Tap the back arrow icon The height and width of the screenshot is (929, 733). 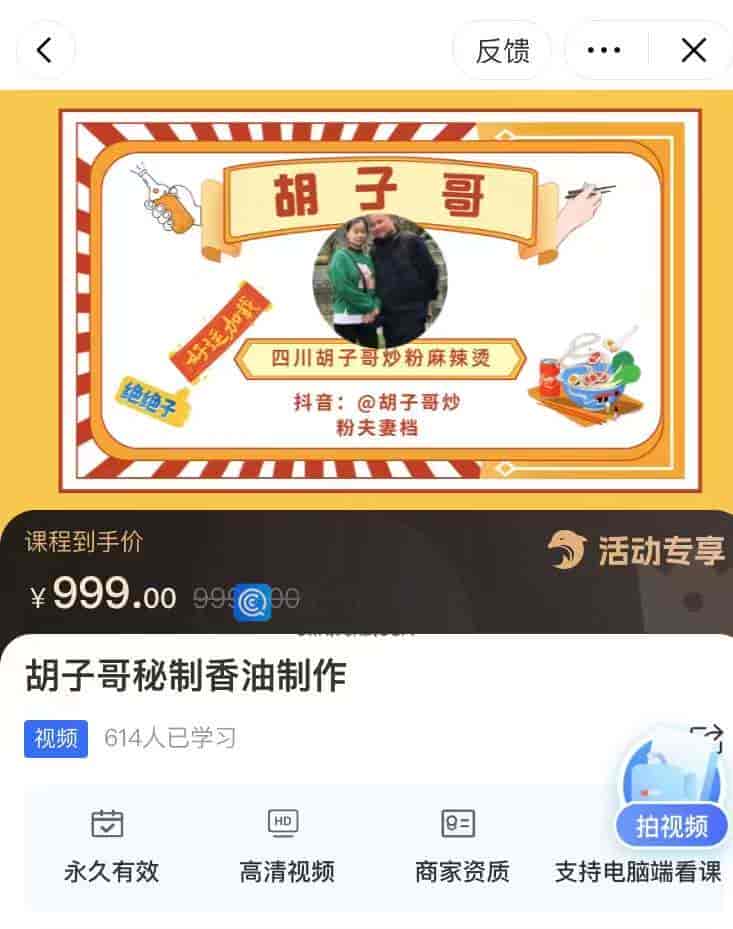click(x=46, y=50)
